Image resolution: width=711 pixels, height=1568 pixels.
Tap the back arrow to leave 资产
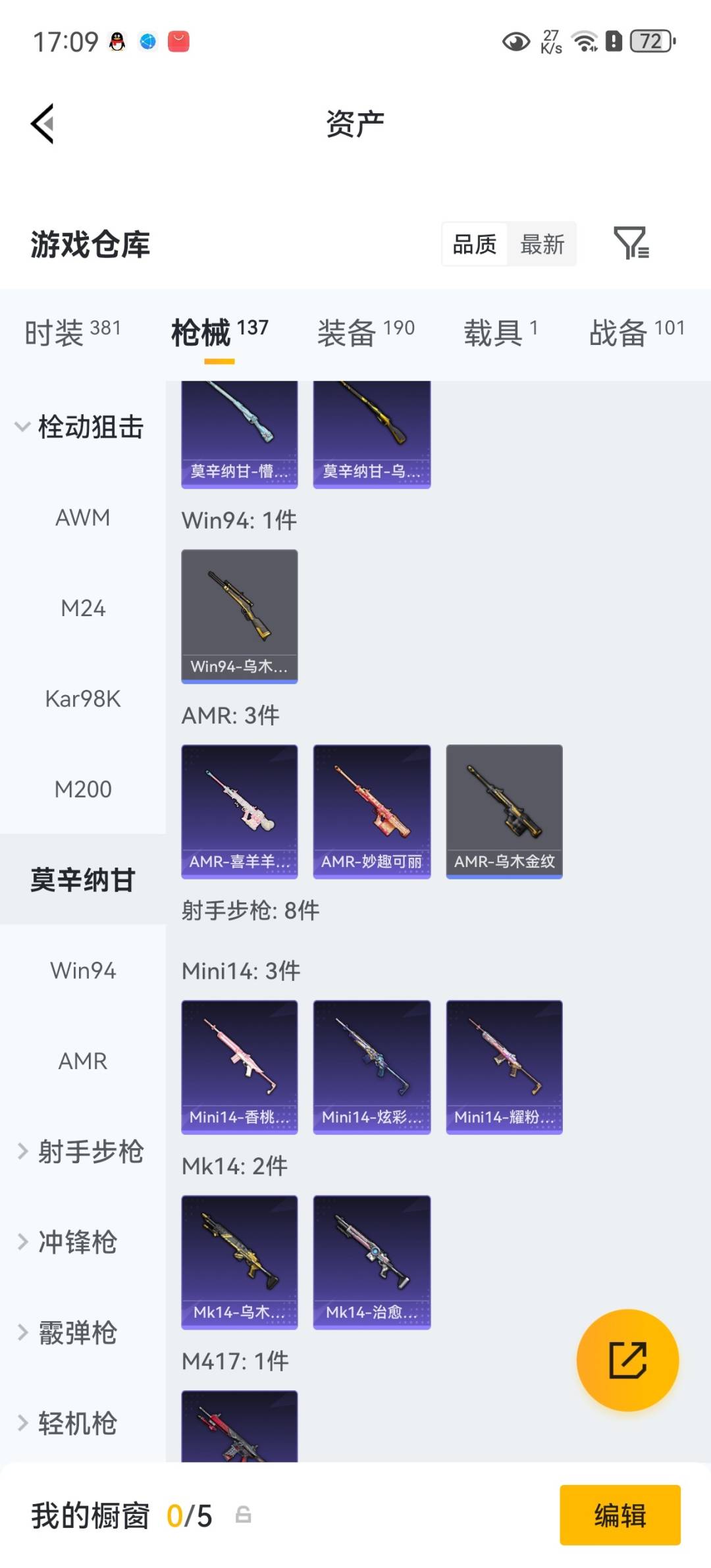[x=41, y=124]
